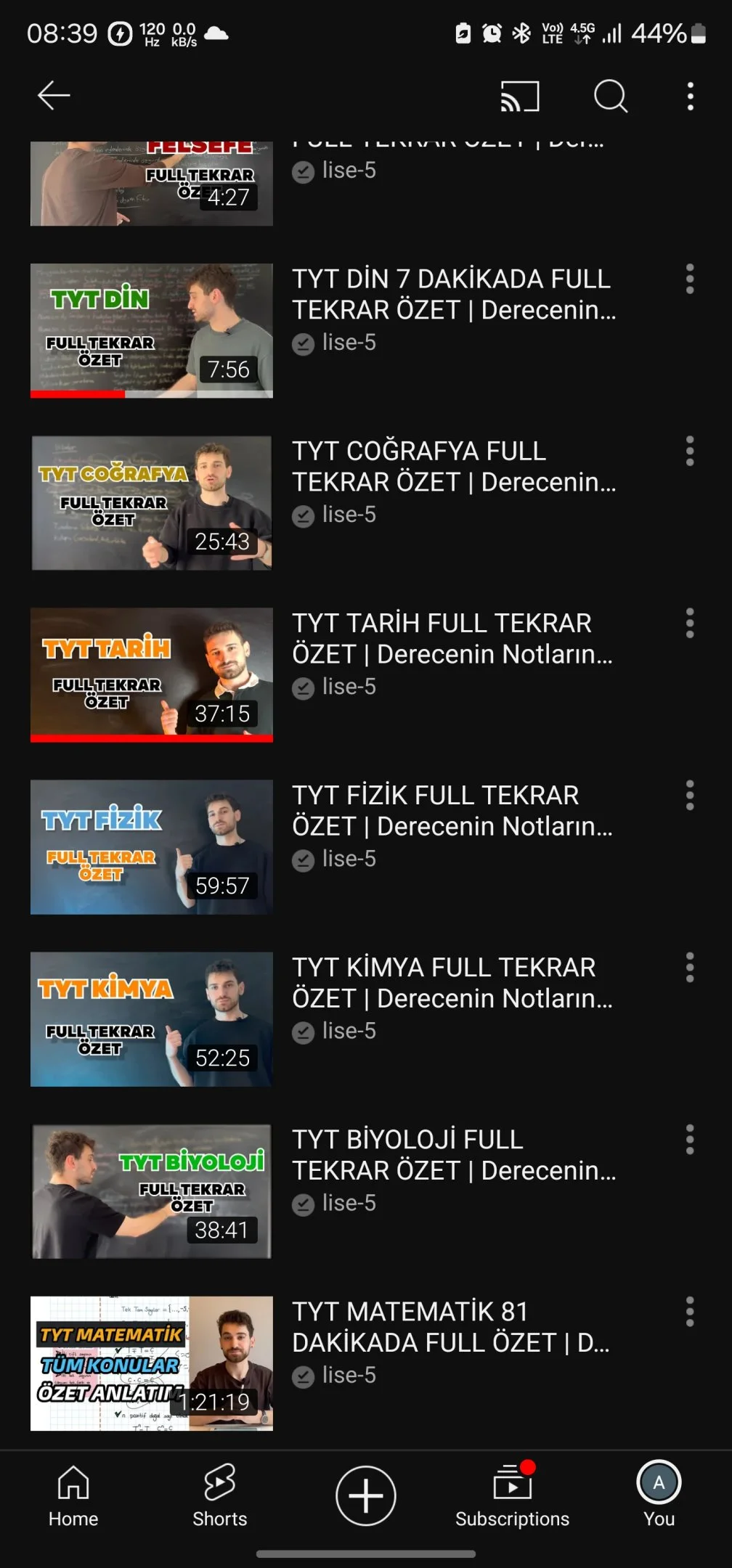Cast to a device
The image size is (732, 1568).
520,96
